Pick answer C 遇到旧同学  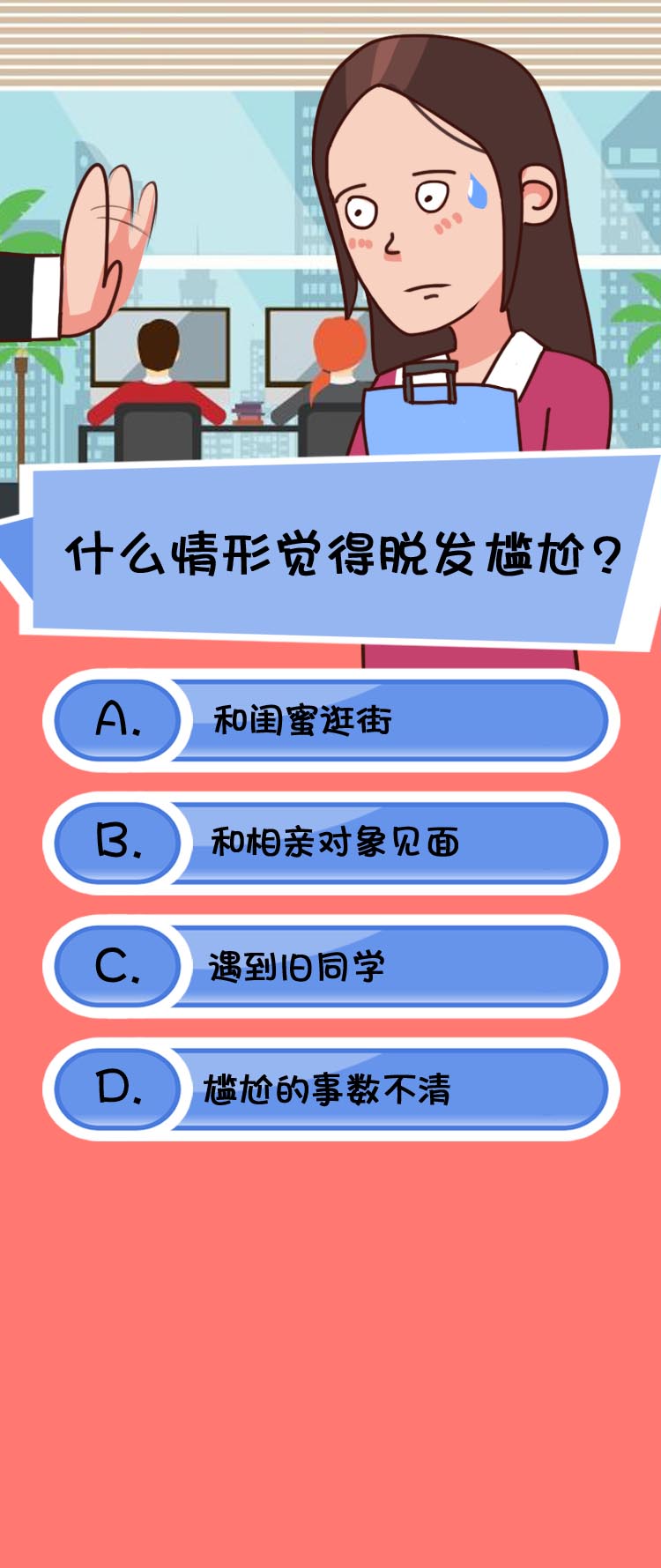pyautogui.click(x=330, y=967)
